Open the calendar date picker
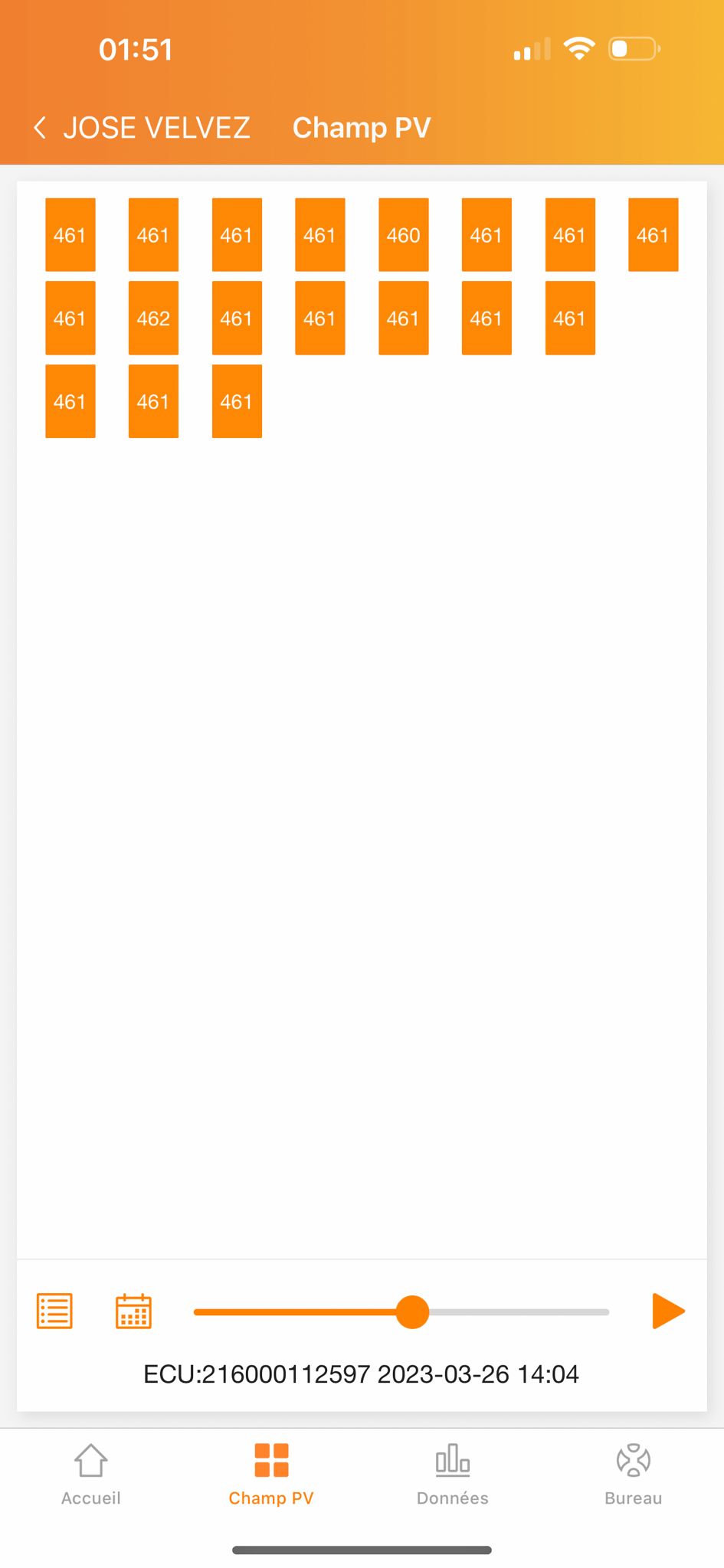 pos(133,1311)
